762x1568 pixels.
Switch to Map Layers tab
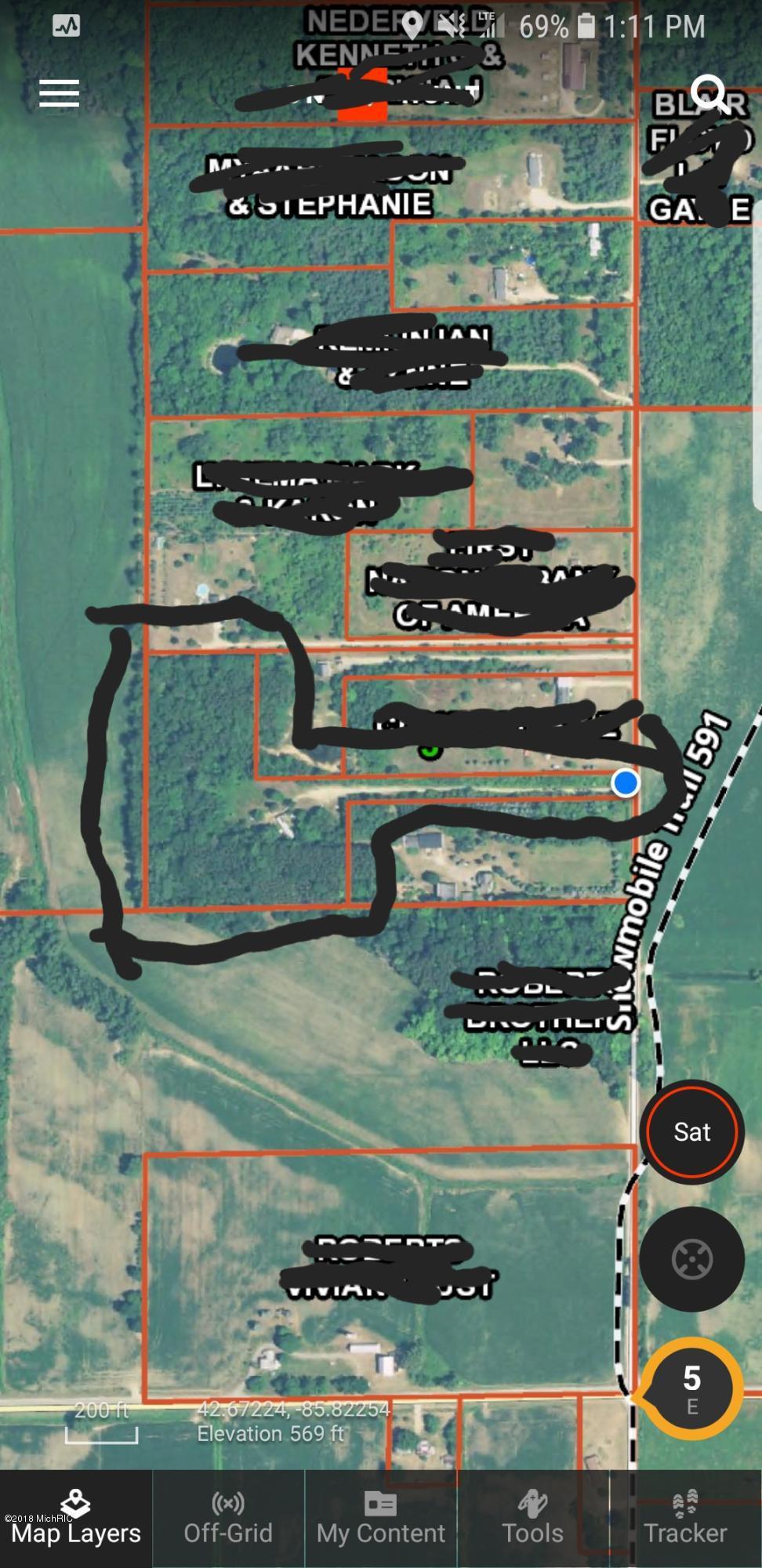click(76, 1519)
